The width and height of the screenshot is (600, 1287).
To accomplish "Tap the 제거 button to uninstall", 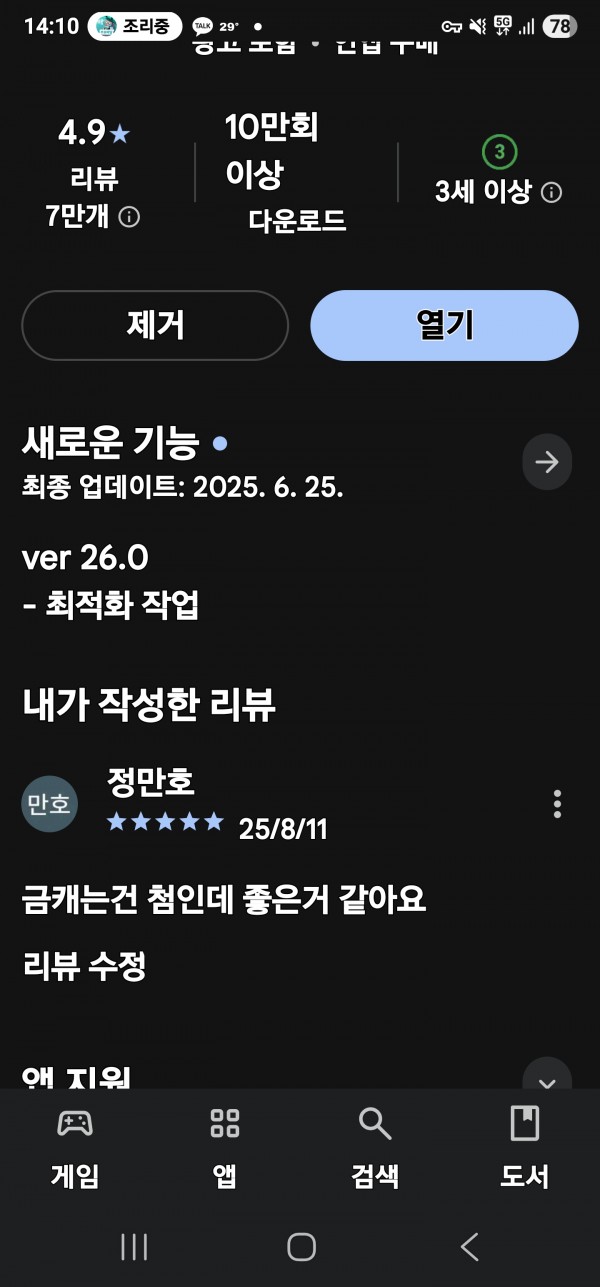I will (x=155, y=325).
